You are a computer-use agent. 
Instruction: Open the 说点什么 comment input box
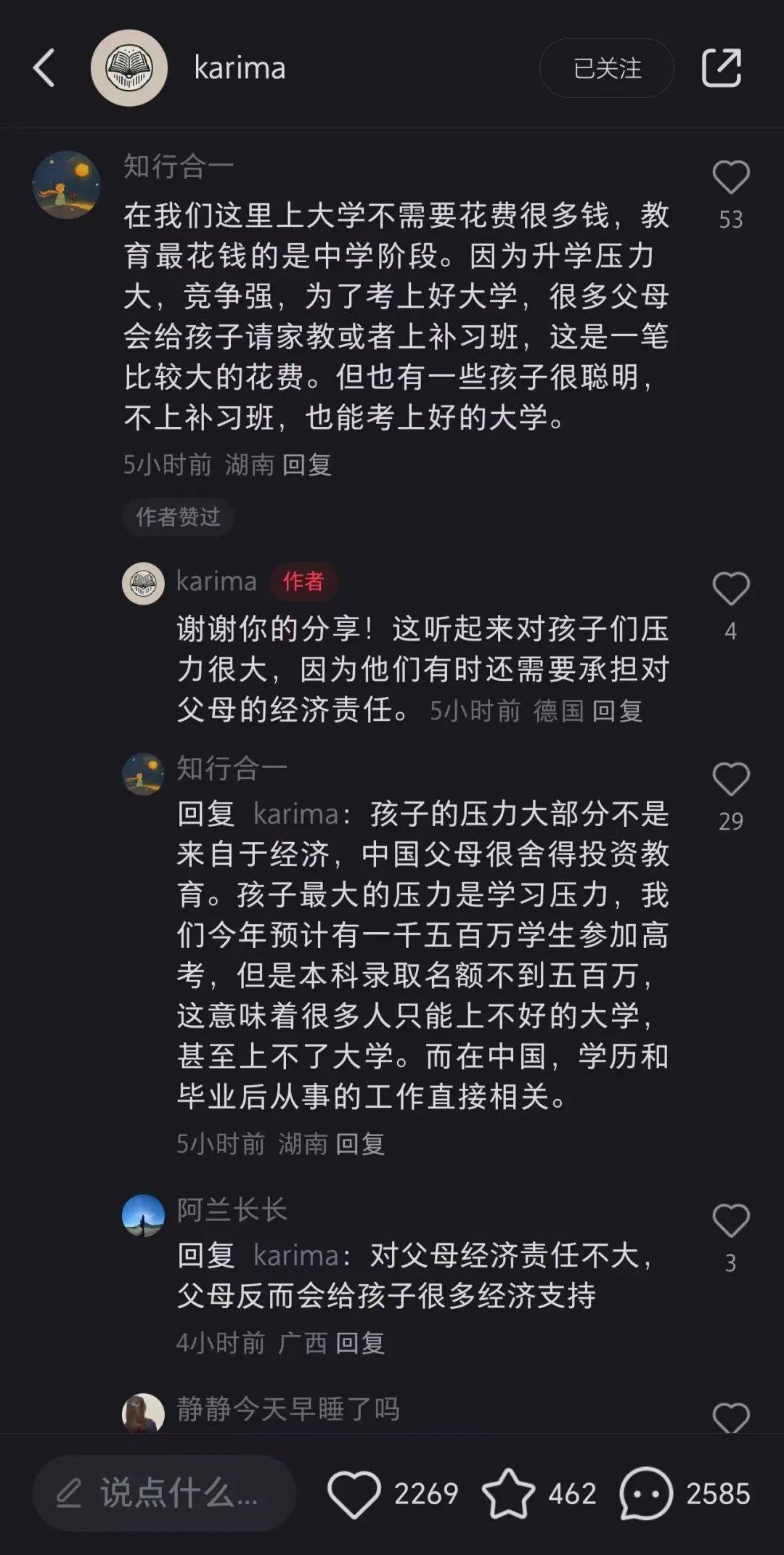point(164,1494)
